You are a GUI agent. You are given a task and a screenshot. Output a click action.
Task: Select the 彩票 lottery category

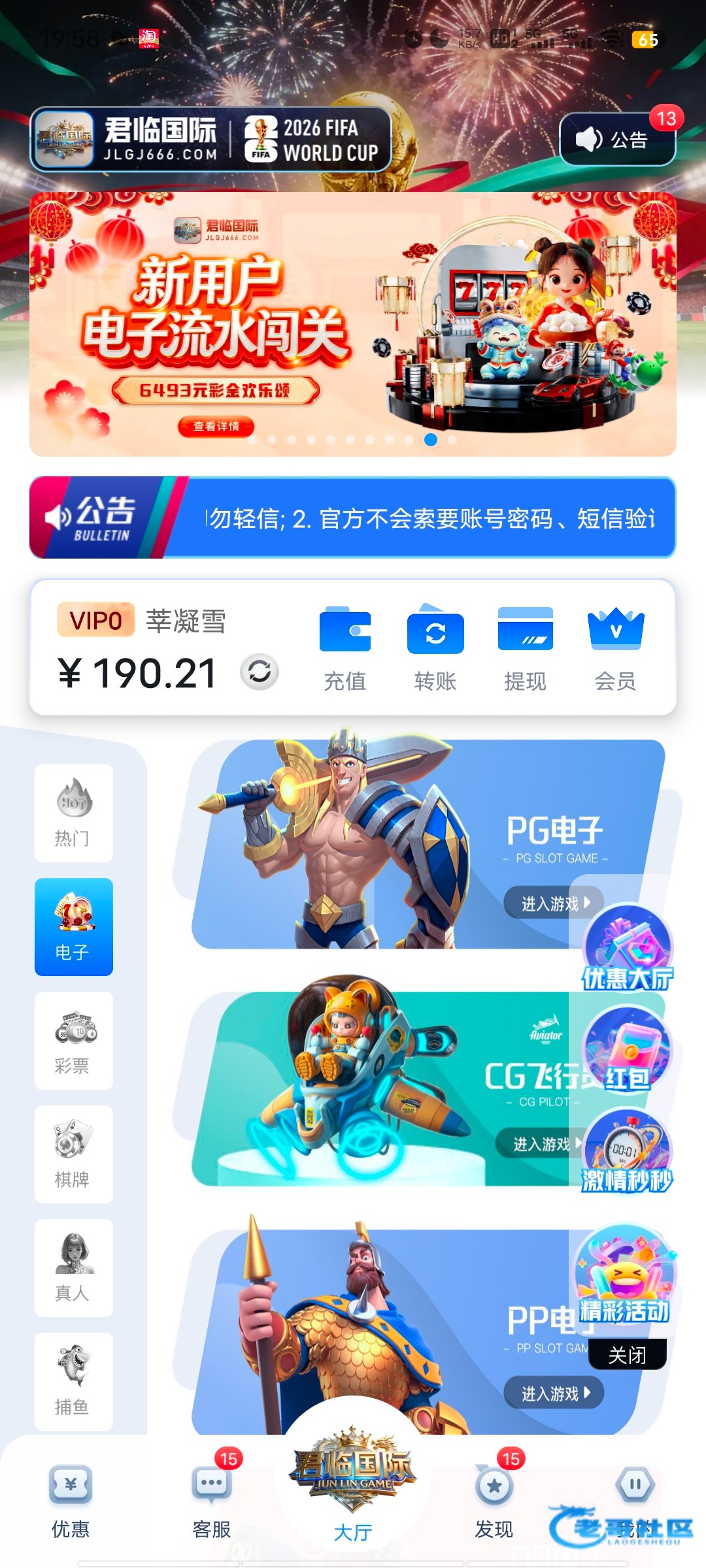(x=73, y=1040)
